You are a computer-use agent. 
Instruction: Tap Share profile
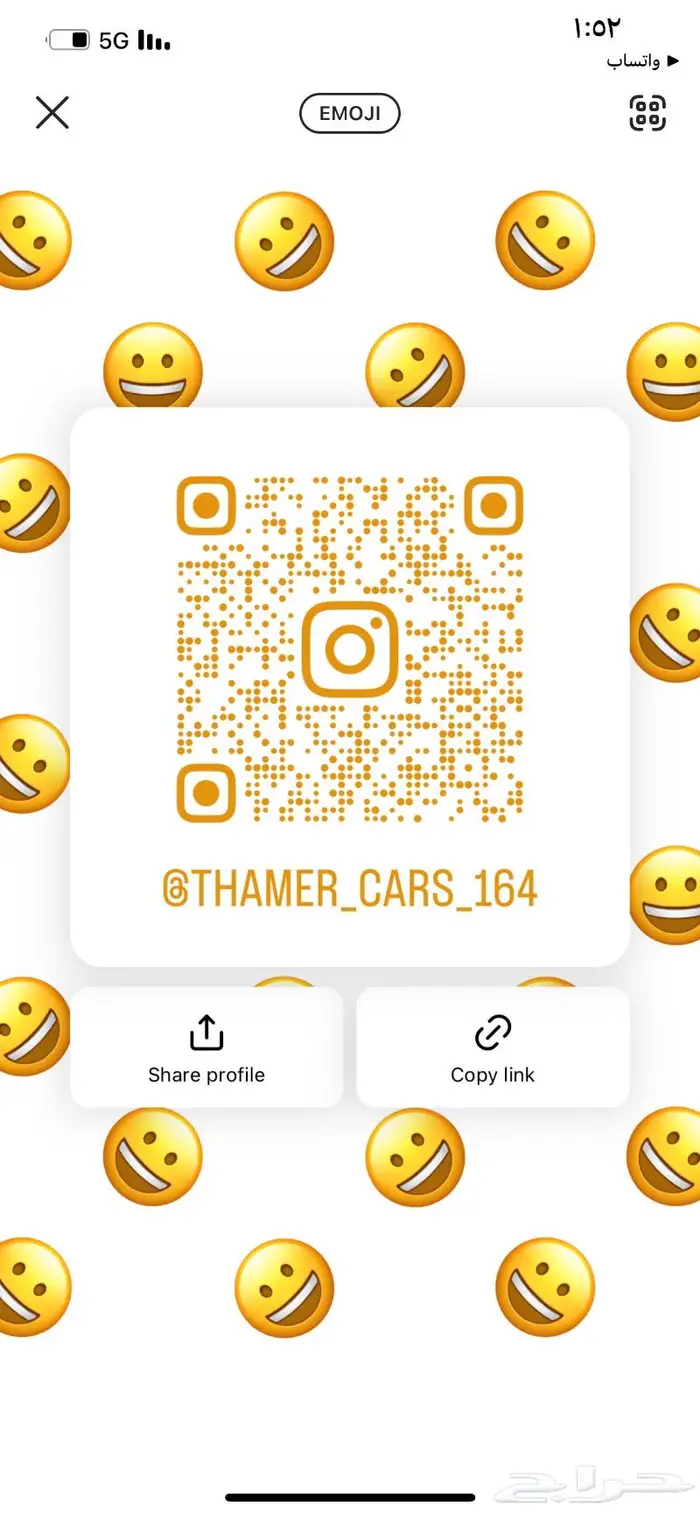click(206, 1047)
